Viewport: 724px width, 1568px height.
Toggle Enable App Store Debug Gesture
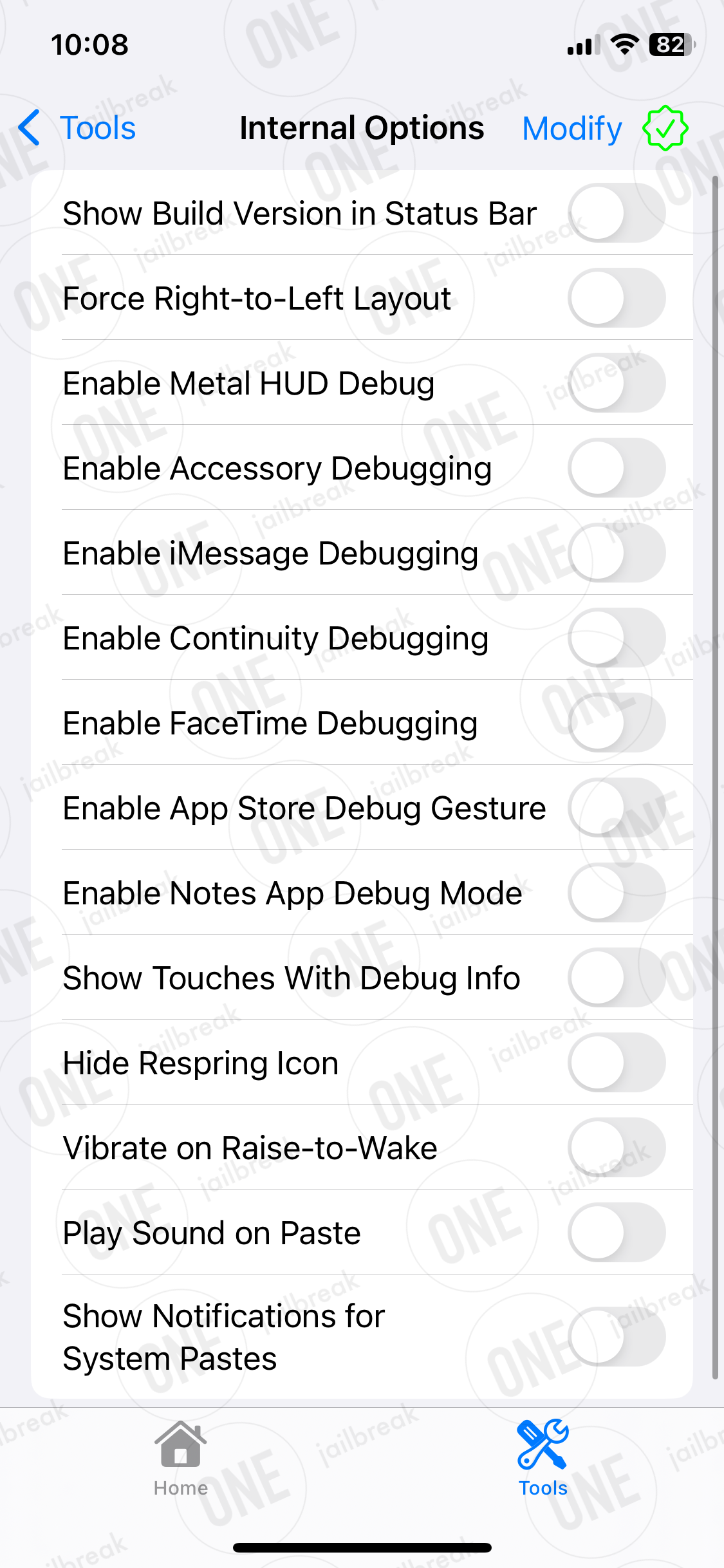[x=617, y=808]
